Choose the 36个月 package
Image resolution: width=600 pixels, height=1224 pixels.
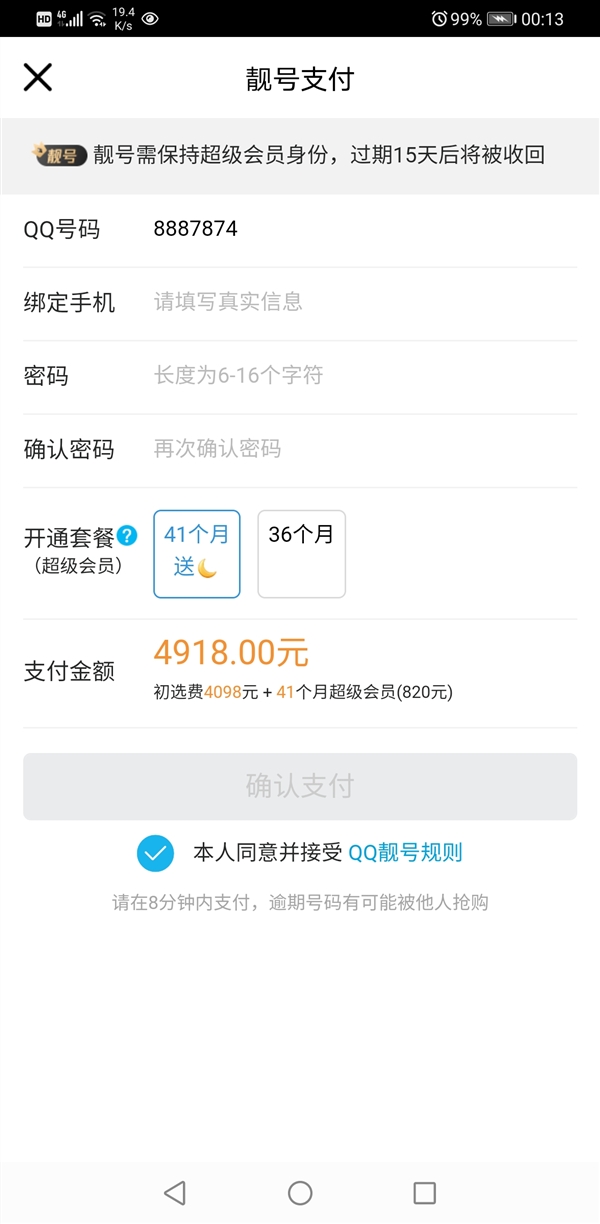(x=301, y=554)
